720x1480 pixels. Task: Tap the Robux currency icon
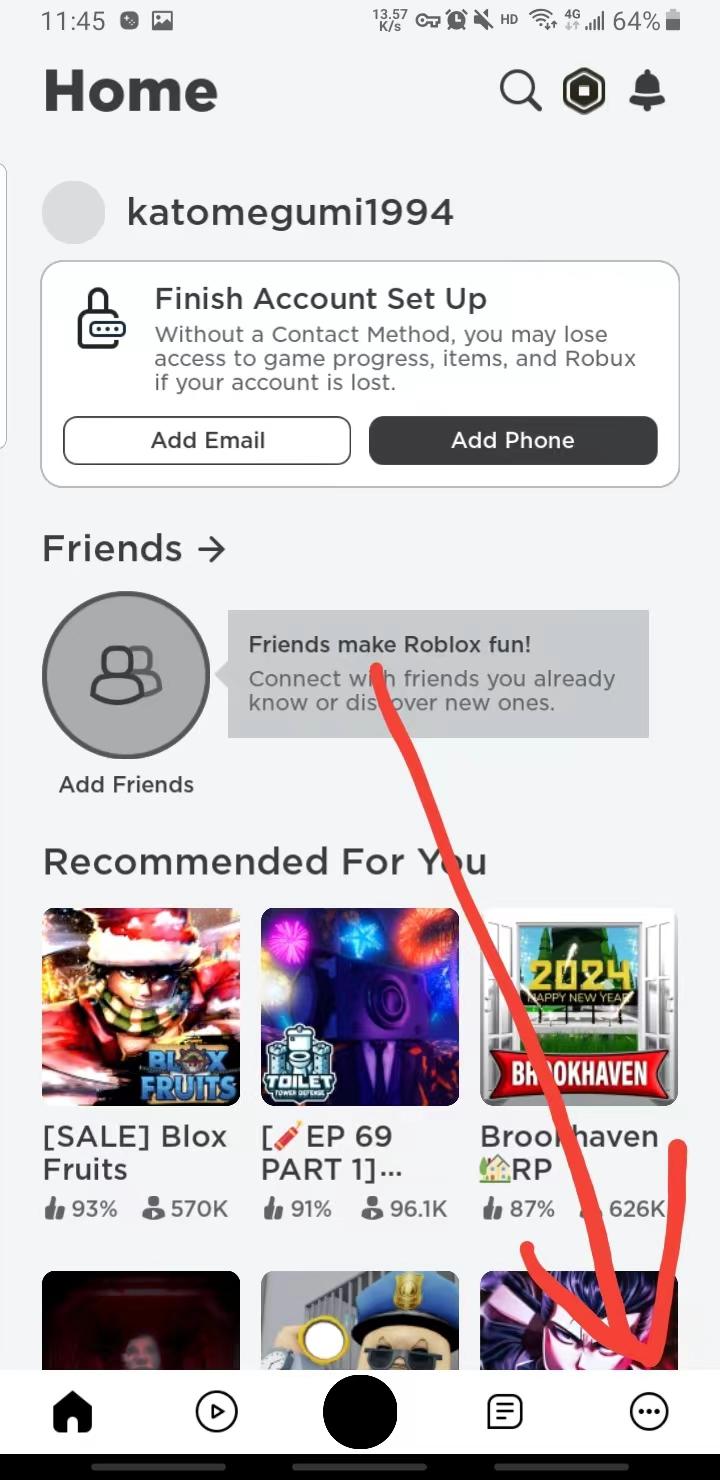pos(584,90)
